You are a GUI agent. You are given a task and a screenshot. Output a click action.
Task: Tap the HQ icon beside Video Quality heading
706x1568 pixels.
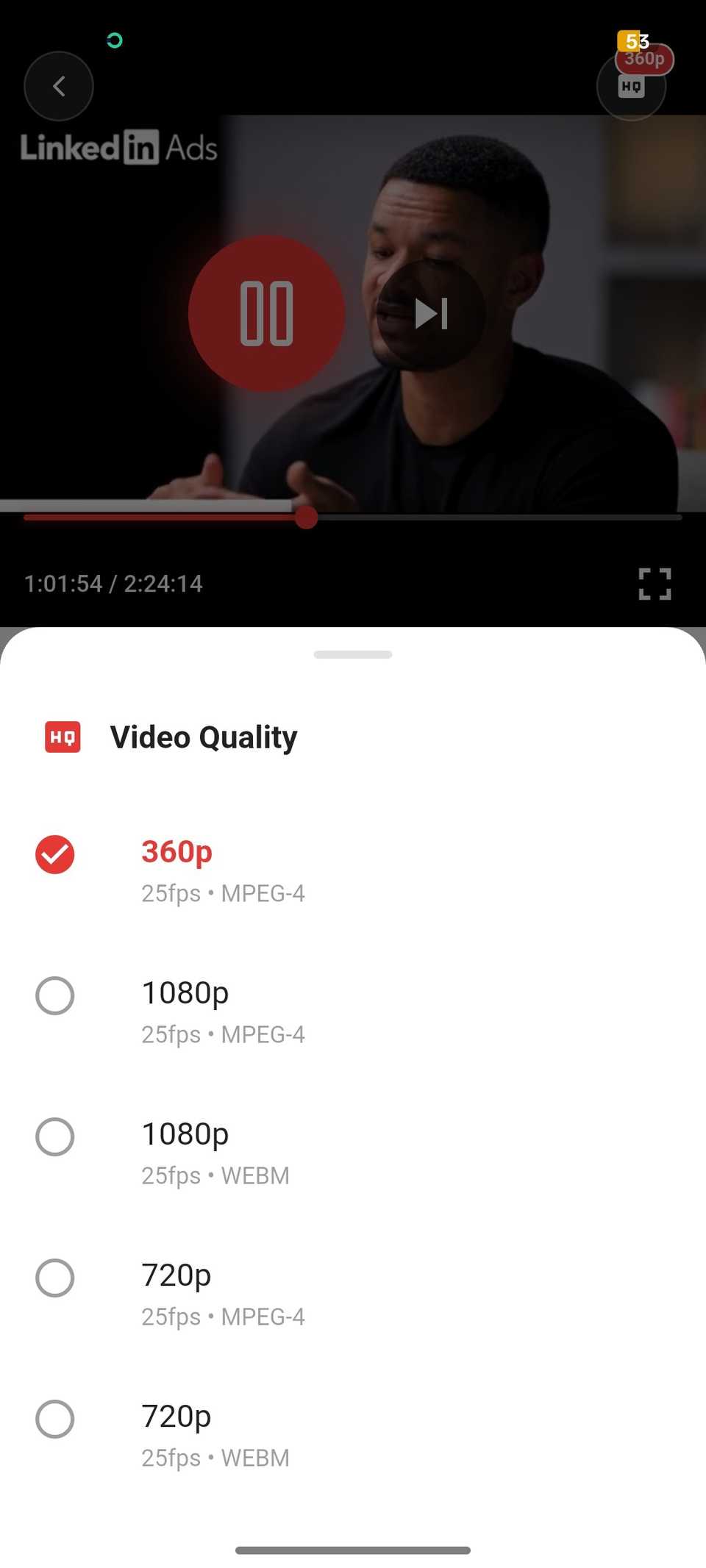[x=62, y=737]
